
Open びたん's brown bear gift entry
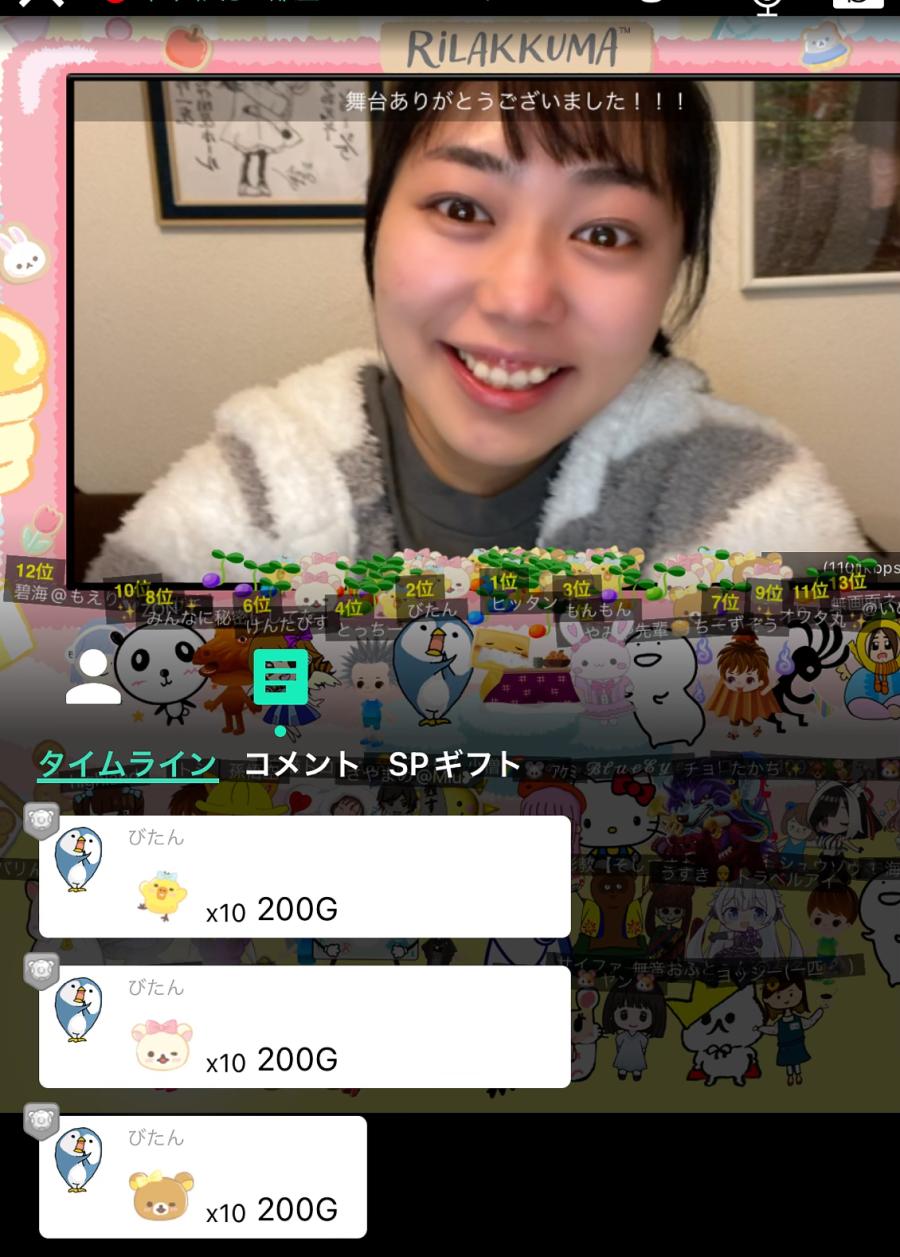tap(203, 1176)
